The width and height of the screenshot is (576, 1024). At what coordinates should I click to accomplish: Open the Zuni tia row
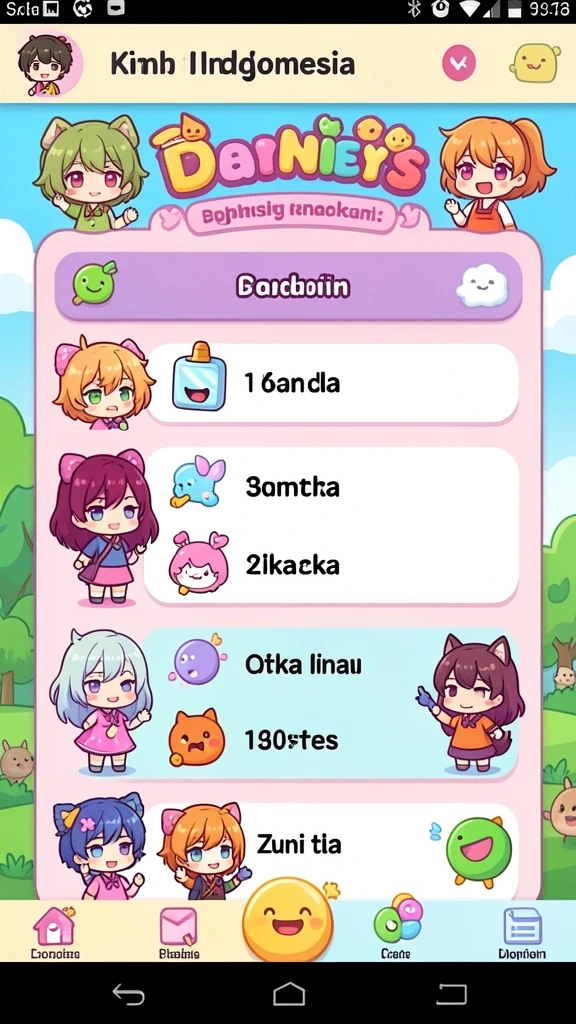pyautogui.click(x=330, y=846)
